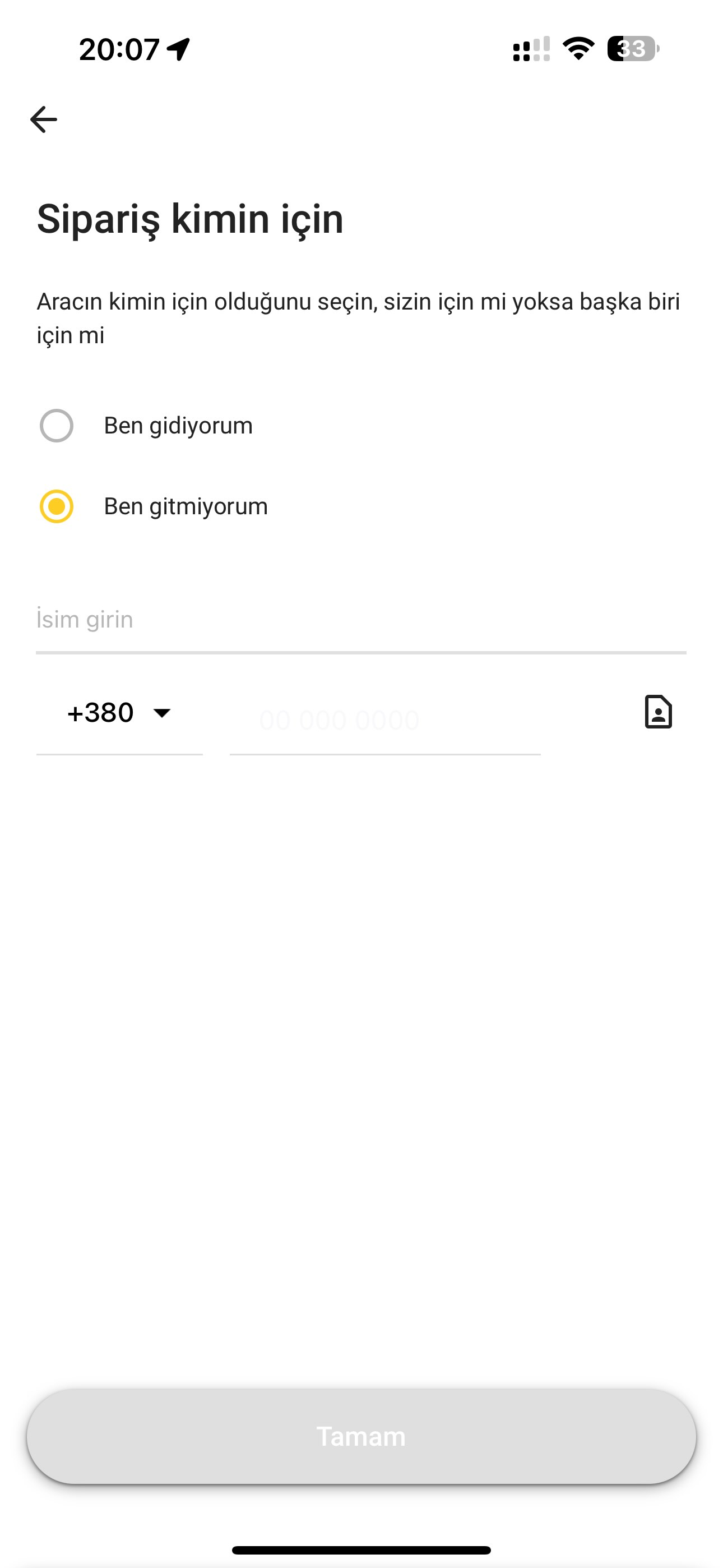Tap the phone number input field
Image resolution: width=723 pixels, height=1568 pixels.
click(385, 720)
